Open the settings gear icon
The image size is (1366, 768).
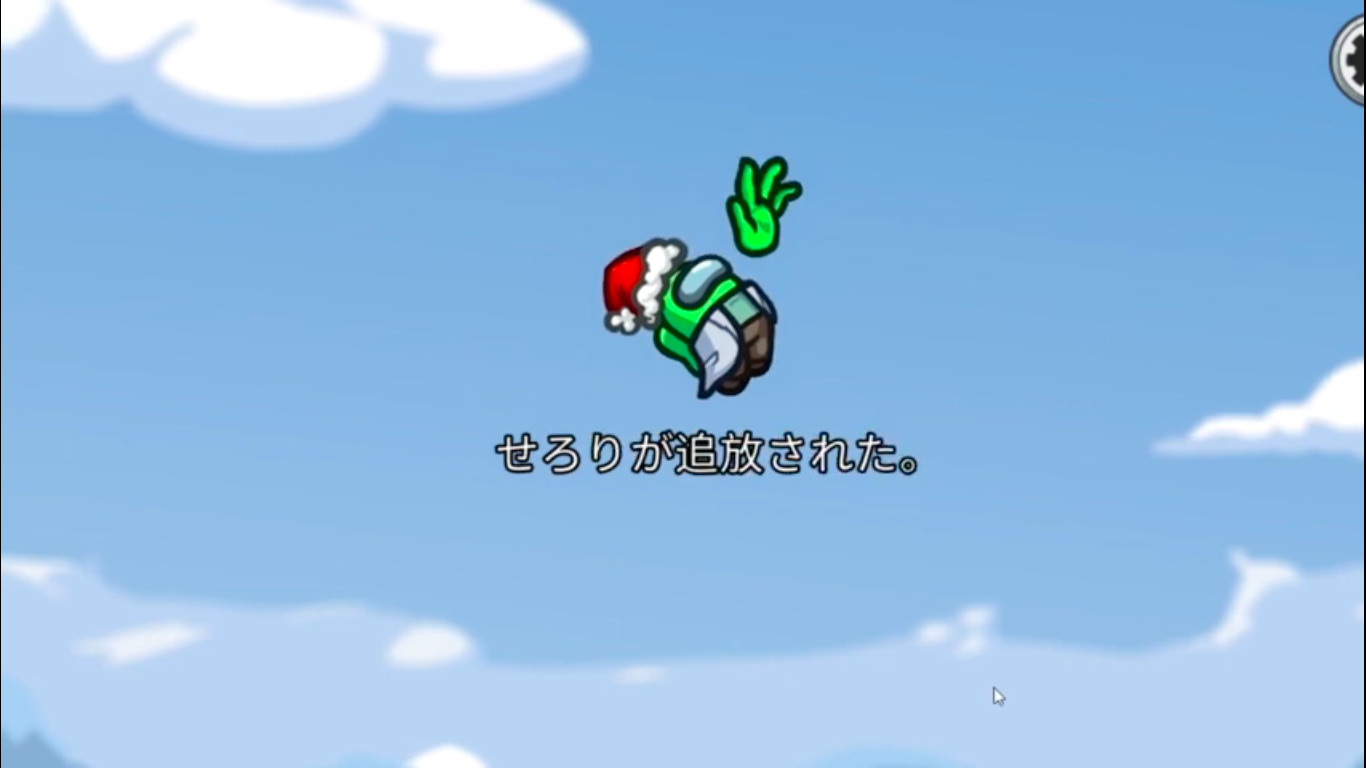[x=1351, y=60]
